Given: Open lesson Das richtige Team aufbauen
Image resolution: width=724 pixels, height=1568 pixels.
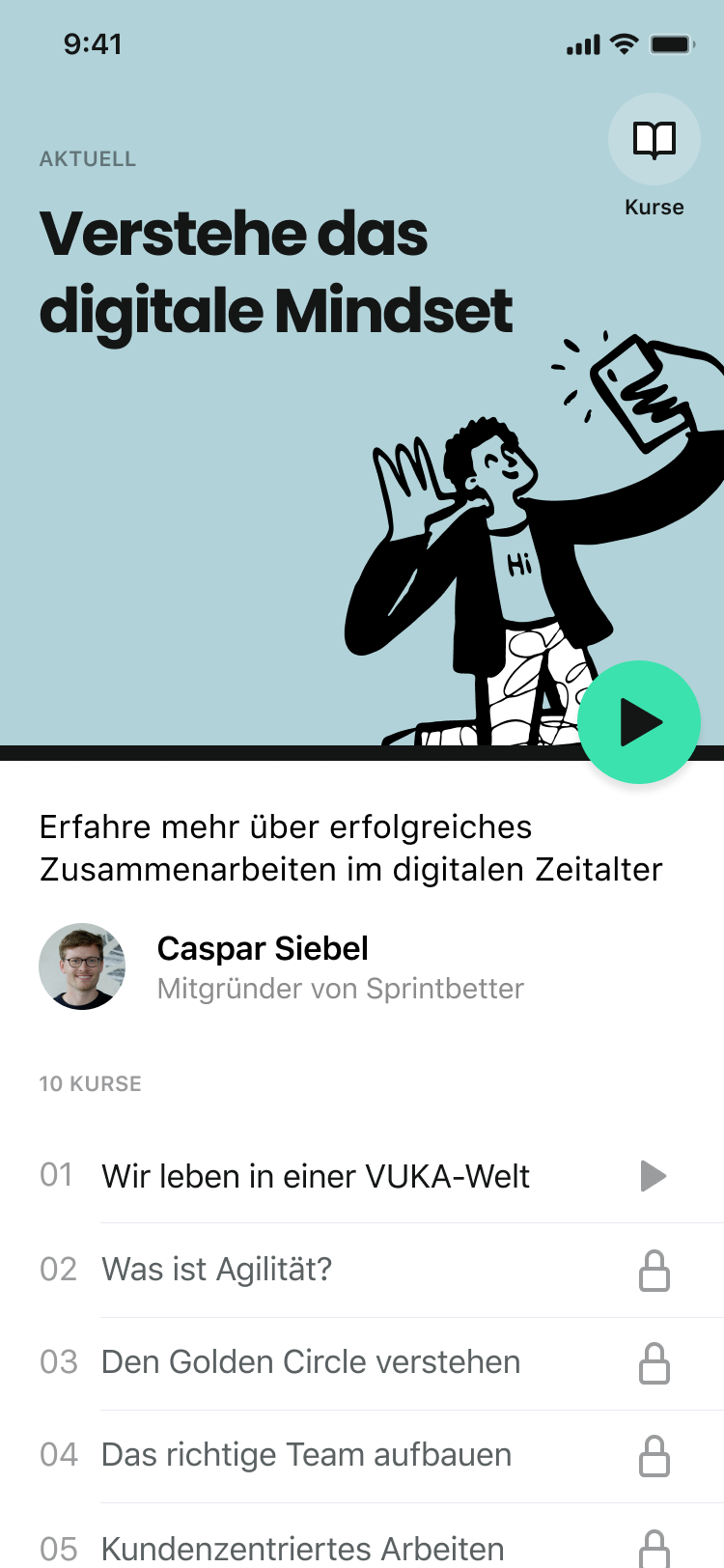Looking at the screenshot, I should 306,1455.
